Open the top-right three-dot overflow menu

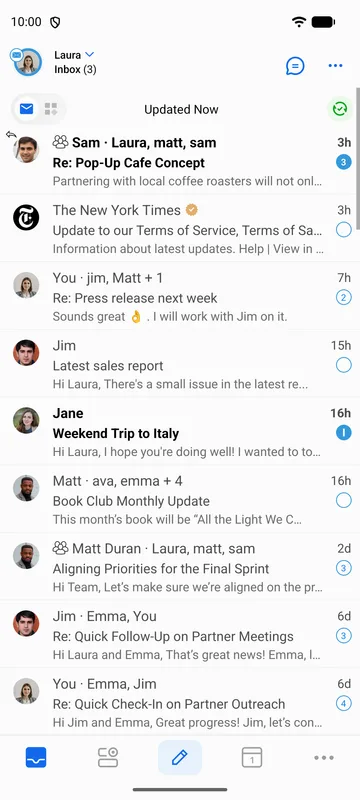(335, 66)
